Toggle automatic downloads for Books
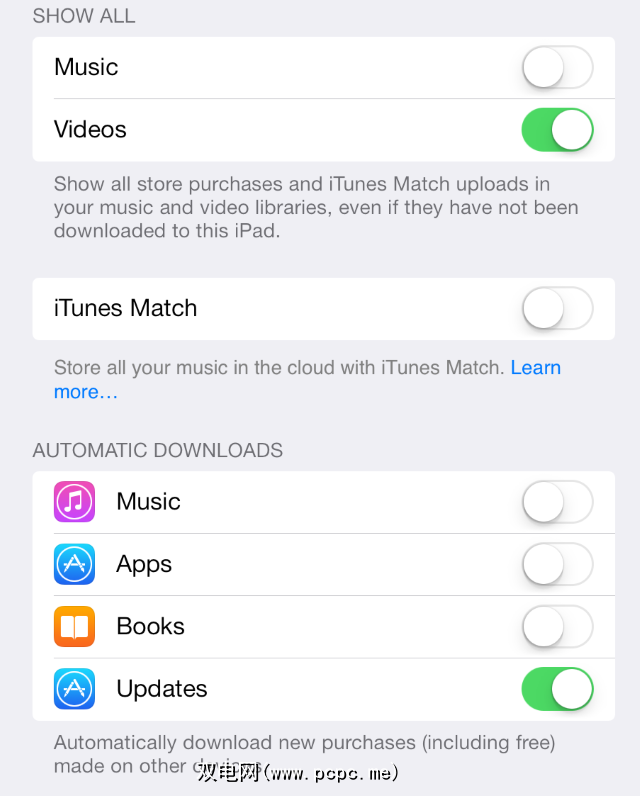 [x=557, y=627]
